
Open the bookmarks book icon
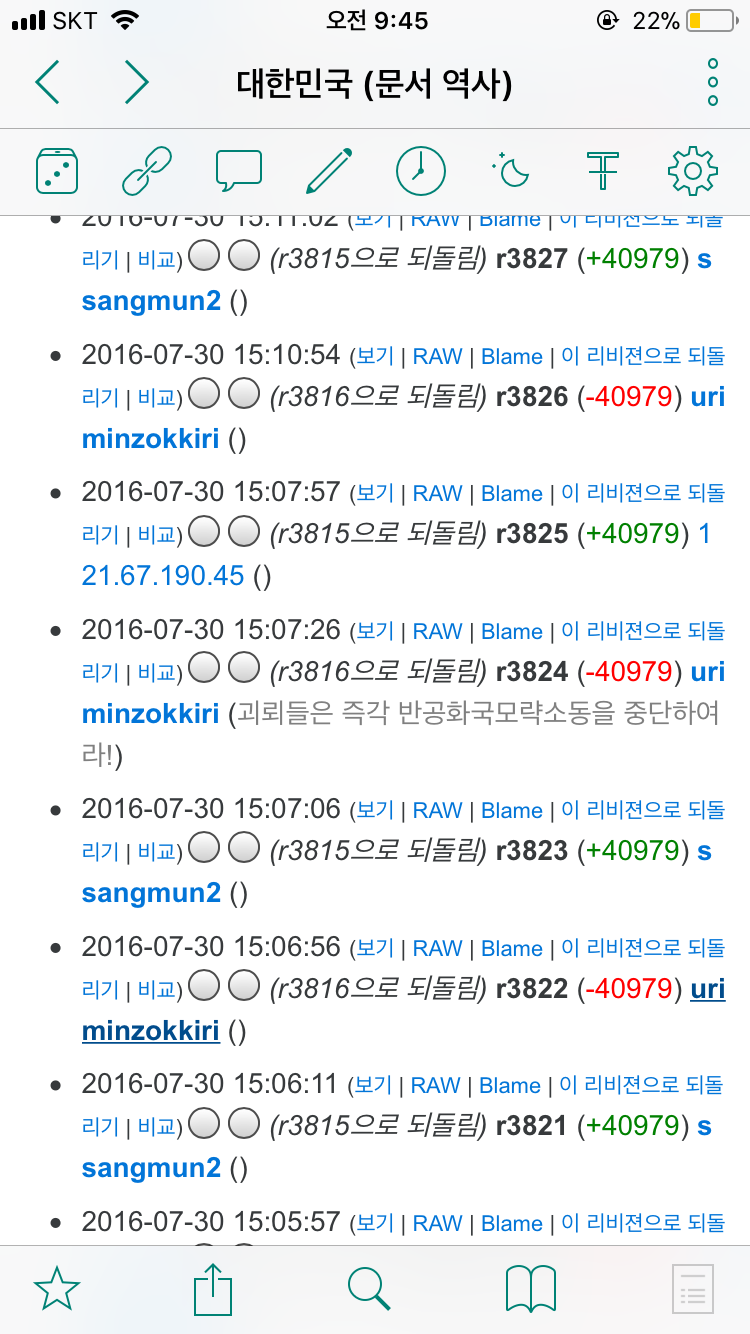click(530, 1289)
